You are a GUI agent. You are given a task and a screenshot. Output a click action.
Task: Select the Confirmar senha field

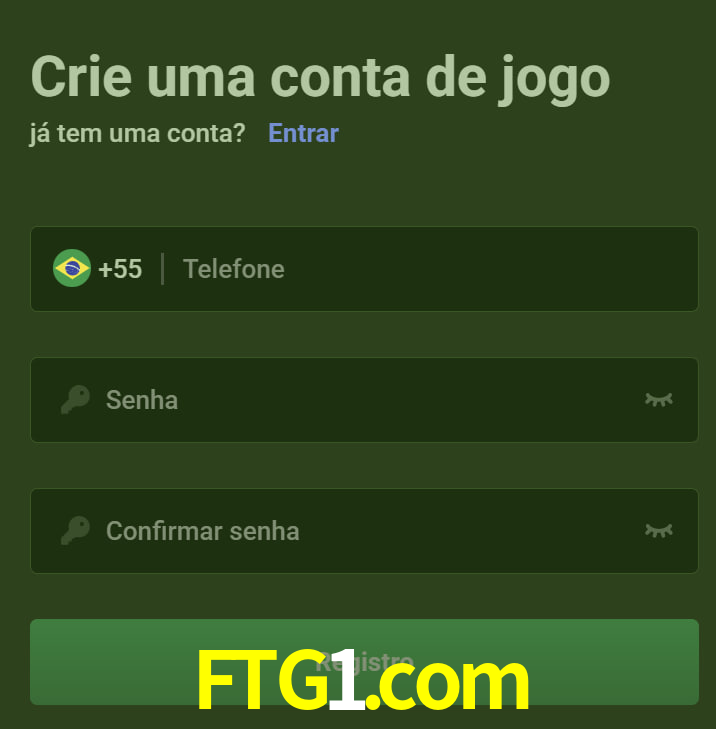click(360, 531)
